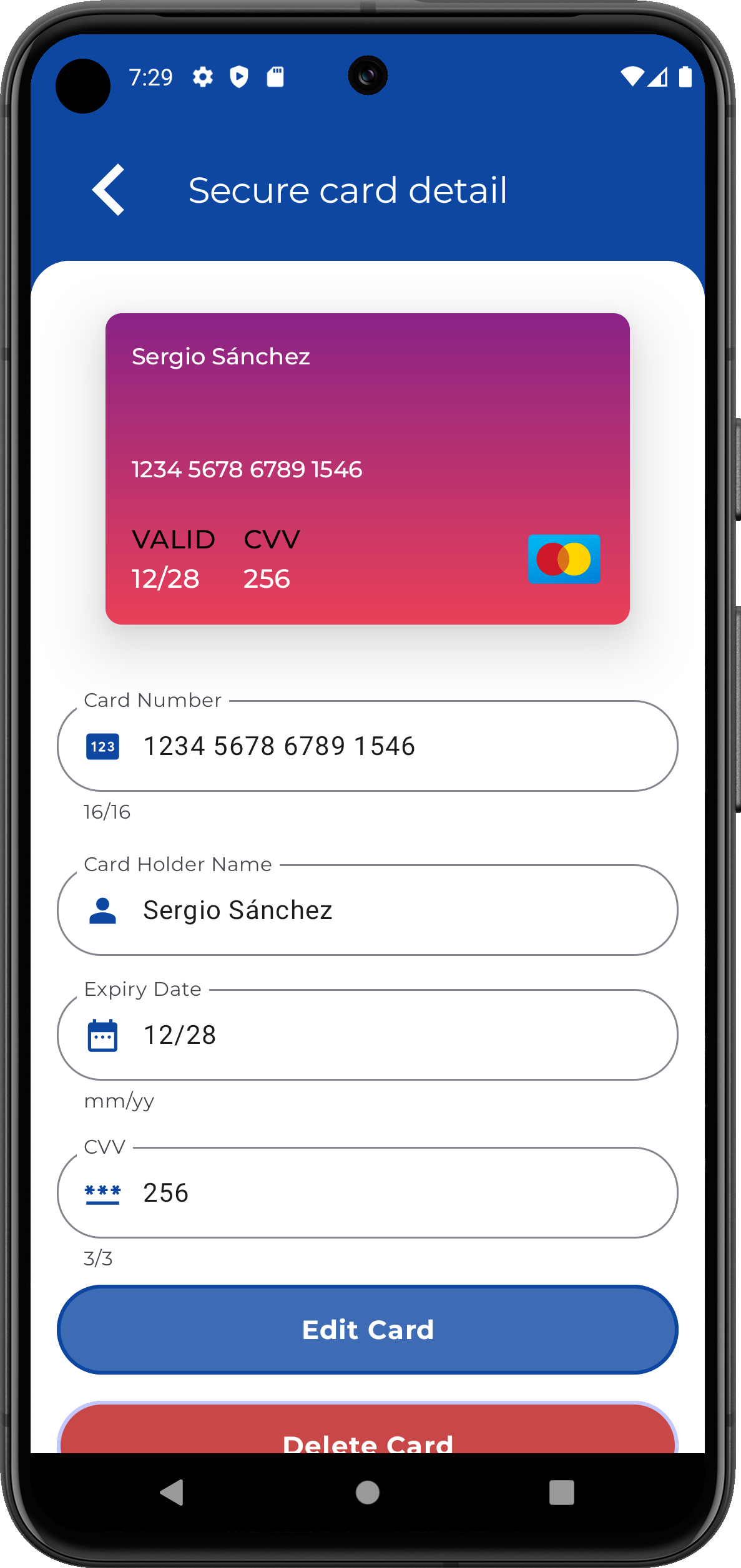Edit the Card Holder Name field
The height and width of the screenshot is (1568, 741).
click(x=367, y=910)
